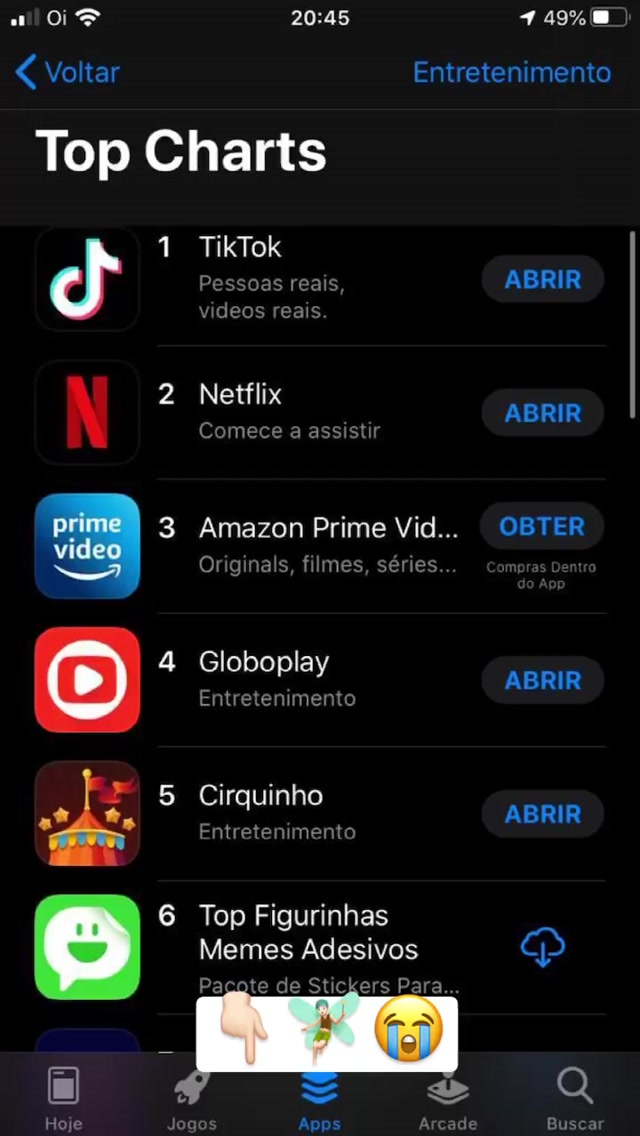The width and height of the screenshot is (640, 1136).
Task: Tap ABRIR beside Globoplay
Action: [x=542, y=681]
